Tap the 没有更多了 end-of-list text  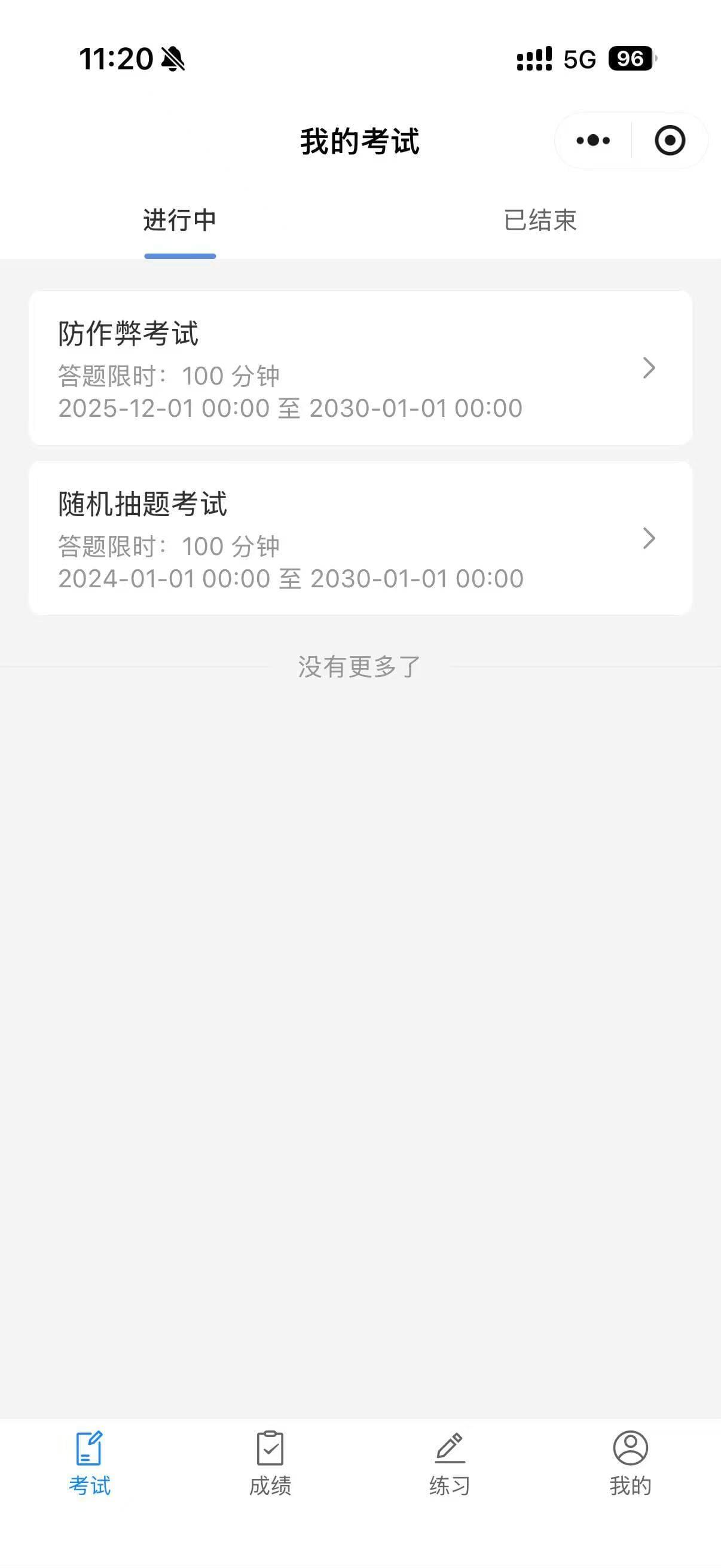click(360, 666)
